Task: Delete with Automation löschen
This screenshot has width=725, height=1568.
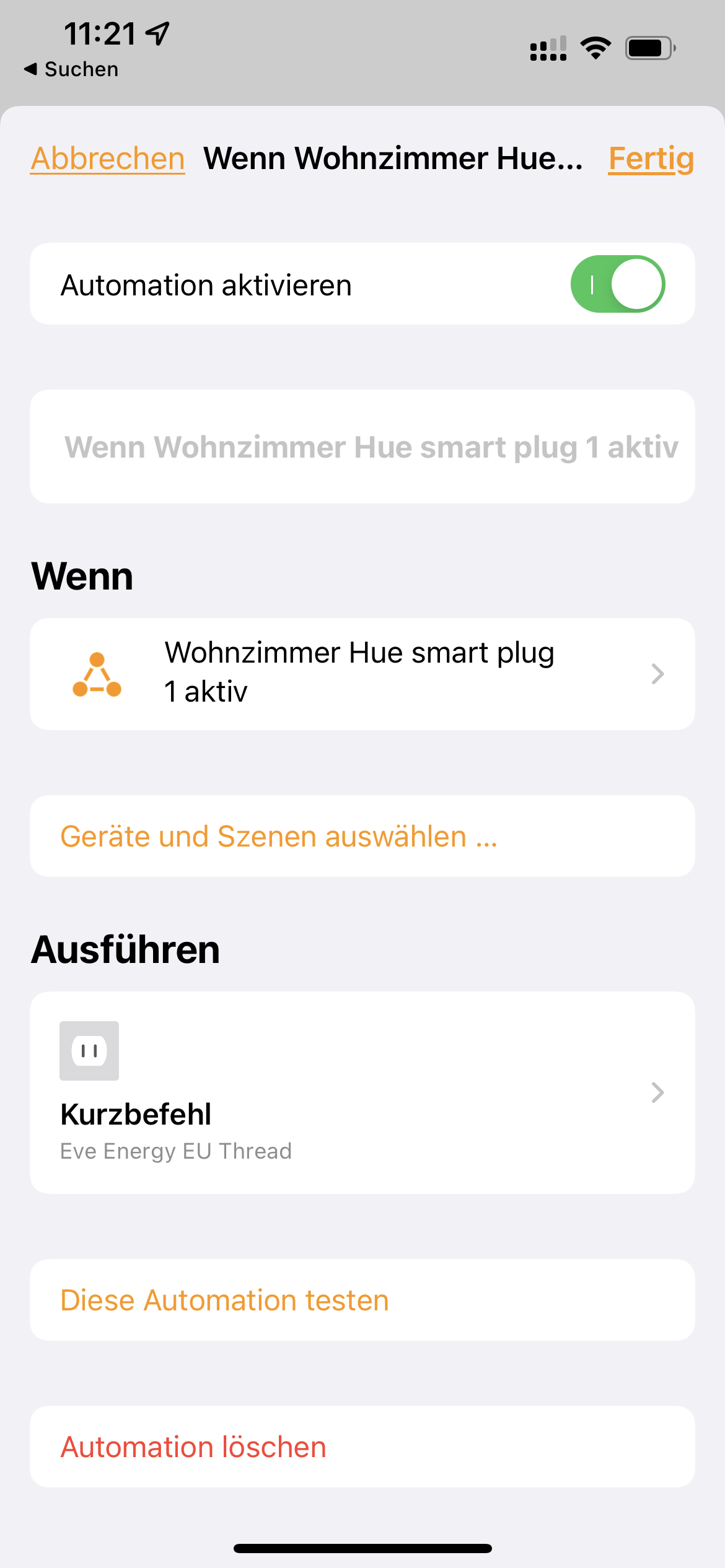Action: [x=193, y=1447]
